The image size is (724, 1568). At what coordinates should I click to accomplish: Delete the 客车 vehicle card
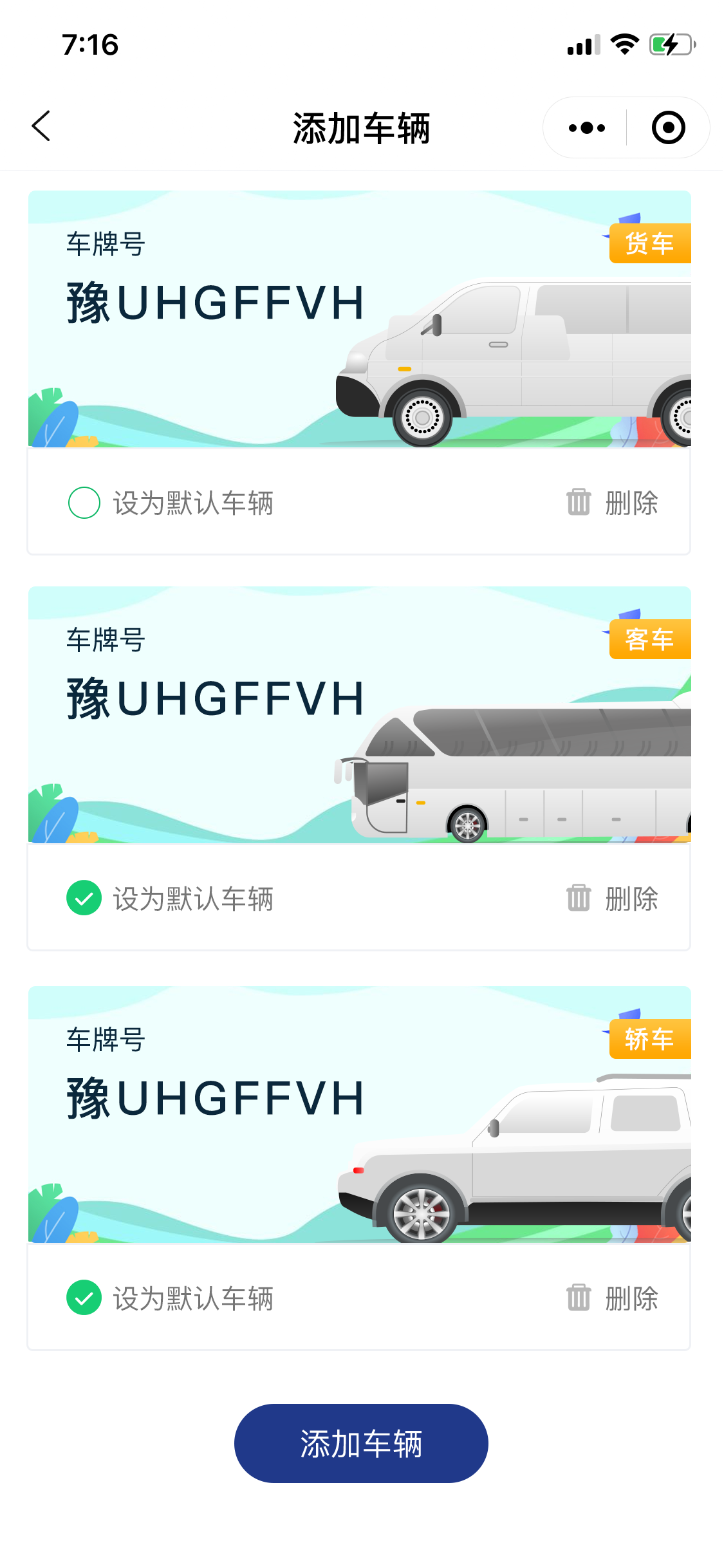(x=613, y=899)
